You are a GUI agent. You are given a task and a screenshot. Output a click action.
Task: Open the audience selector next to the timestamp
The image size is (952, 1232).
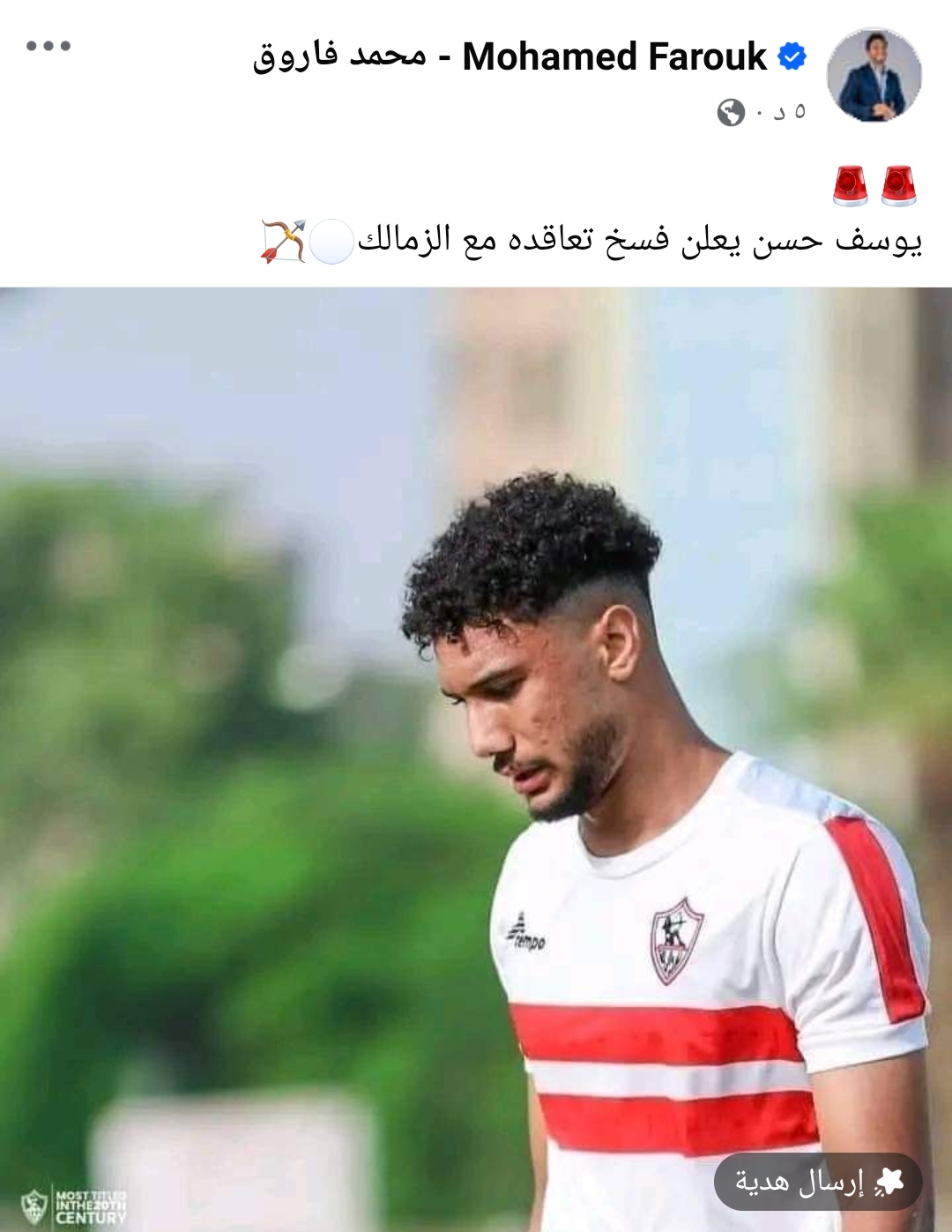pos(731,112)
